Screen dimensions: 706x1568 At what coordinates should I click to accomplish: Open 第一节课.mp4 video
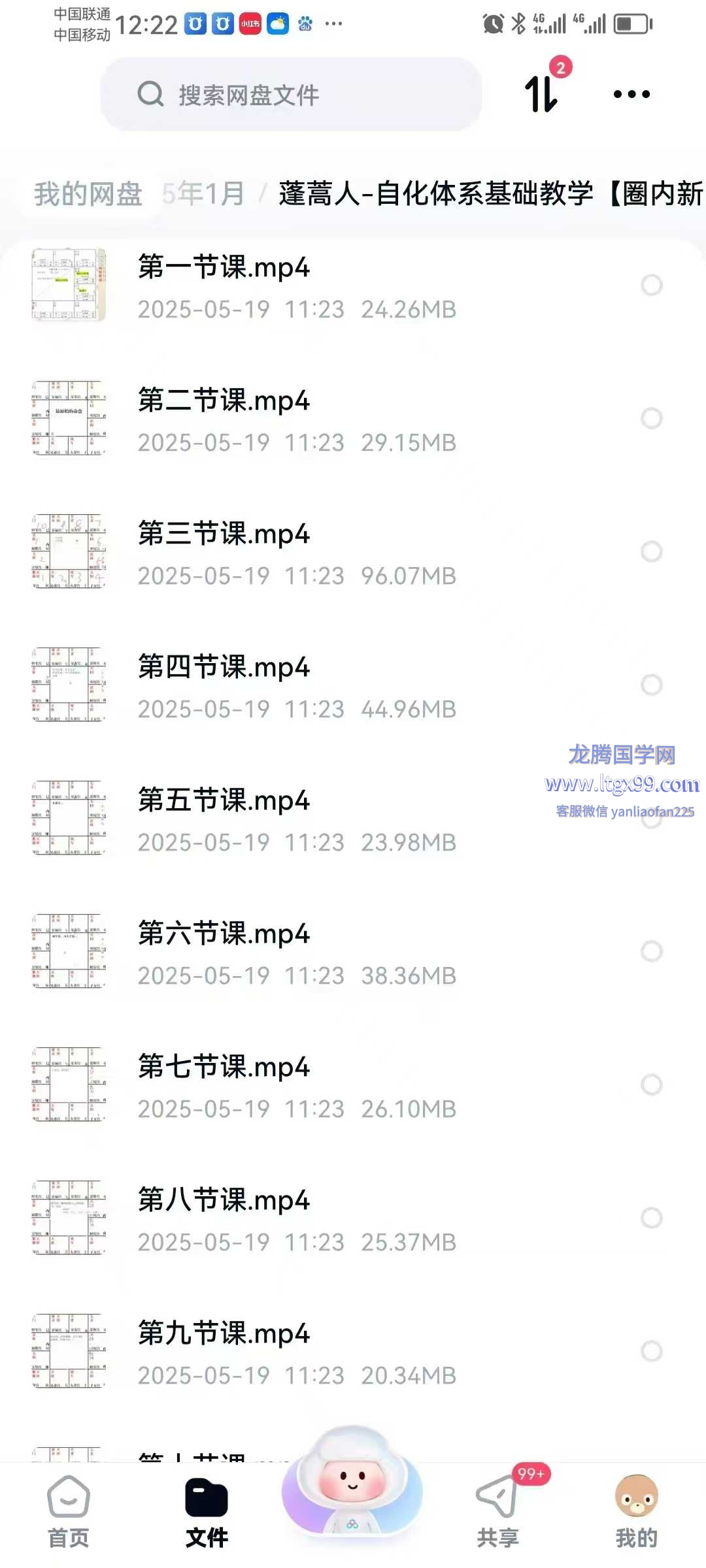[x=224, y=268]
